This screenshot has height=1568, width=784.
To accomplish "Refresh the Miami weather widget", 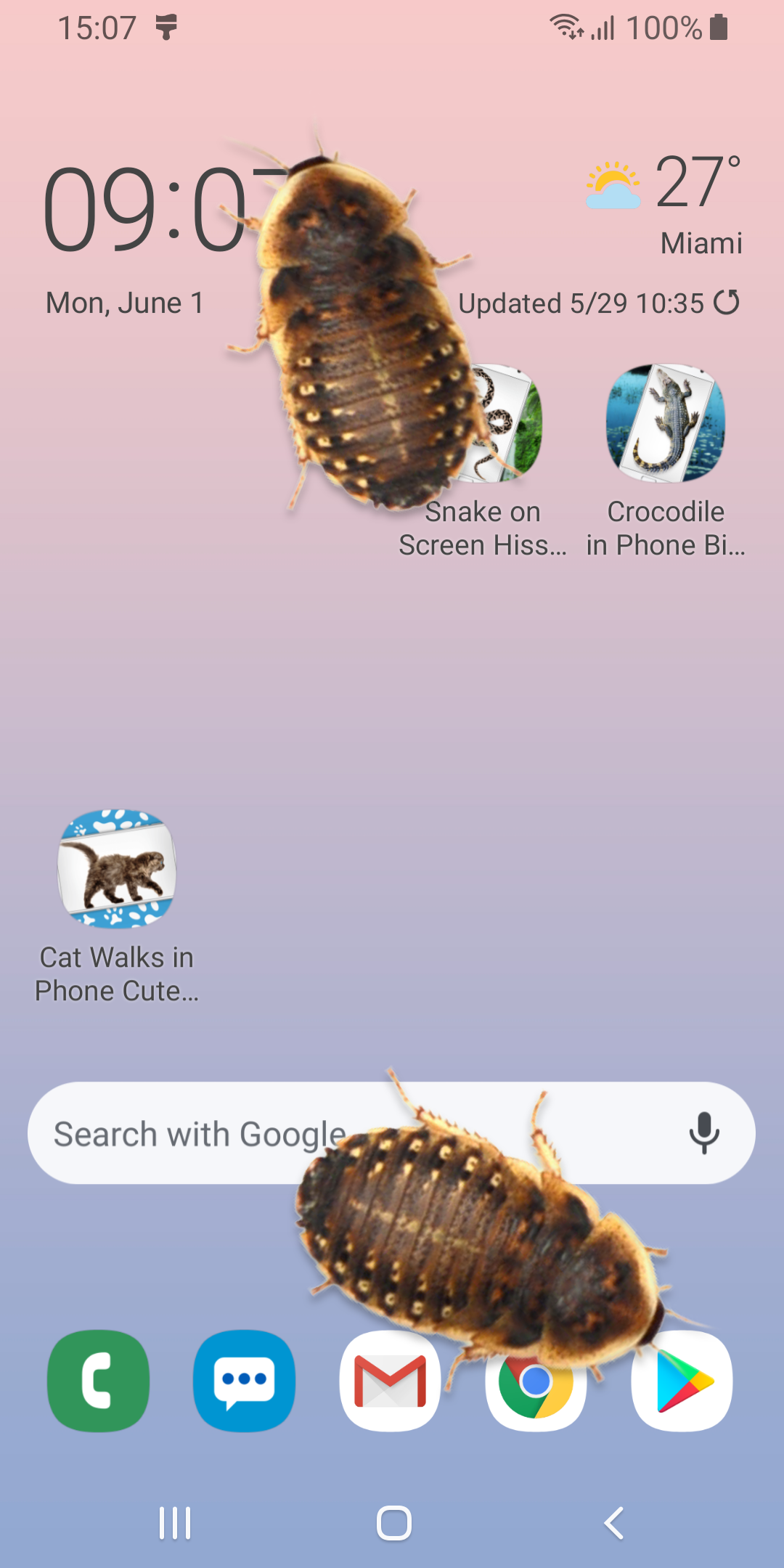I will pyautogui.click(x=726, y=302).
